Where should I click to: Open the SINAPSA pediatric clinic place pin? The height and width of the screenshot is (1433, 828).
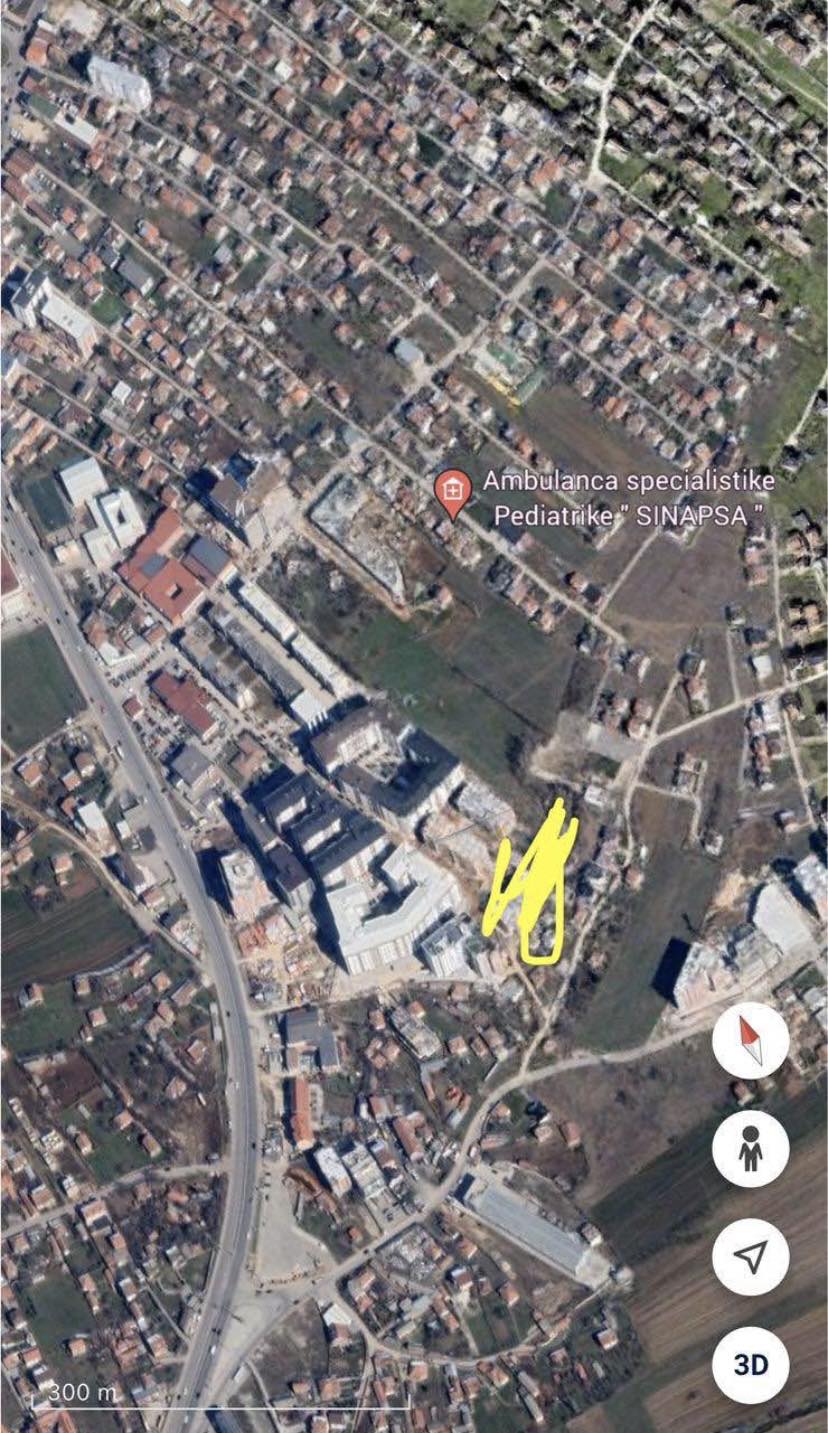[x=453, y=493]
